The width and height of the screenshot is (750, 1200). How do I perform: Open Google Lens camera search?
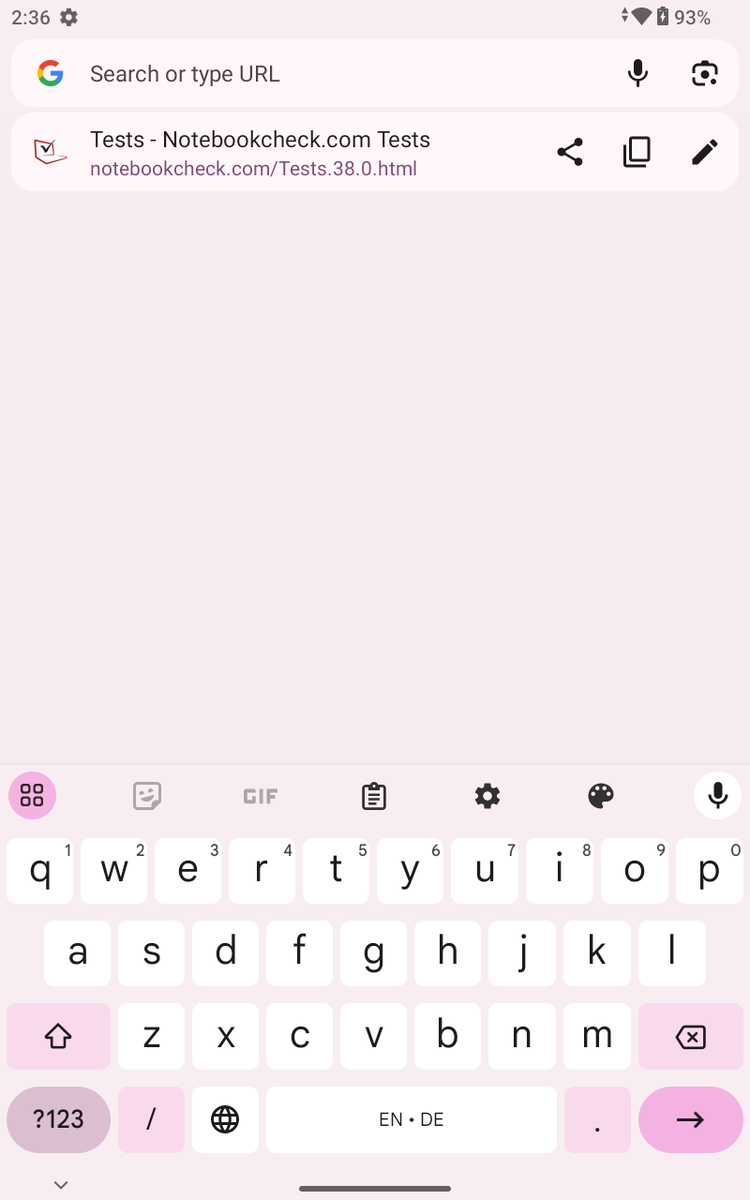[705, 74]
